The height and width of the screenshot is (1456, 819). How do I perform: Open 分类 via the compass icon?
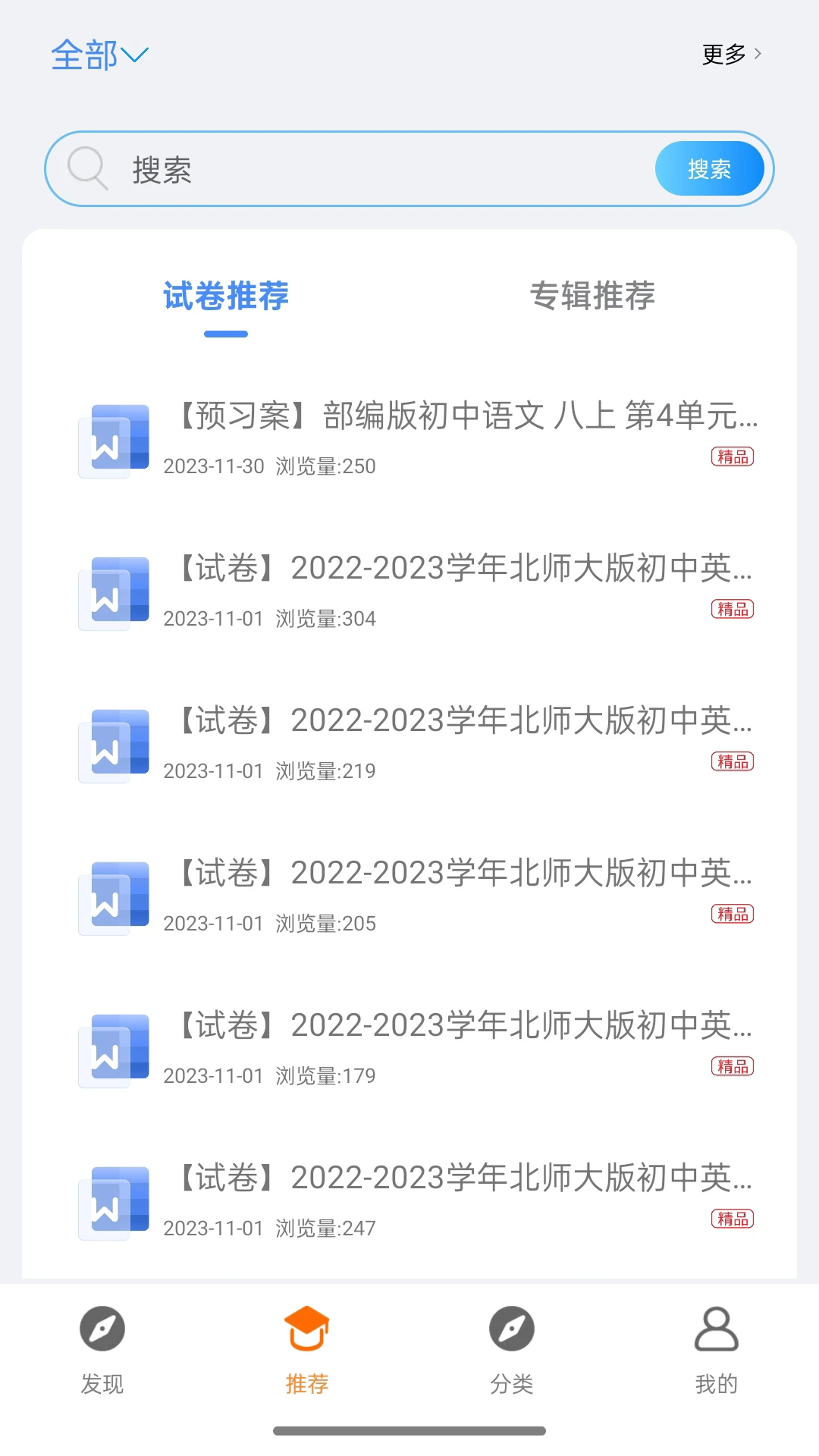tap(512, 1329)
